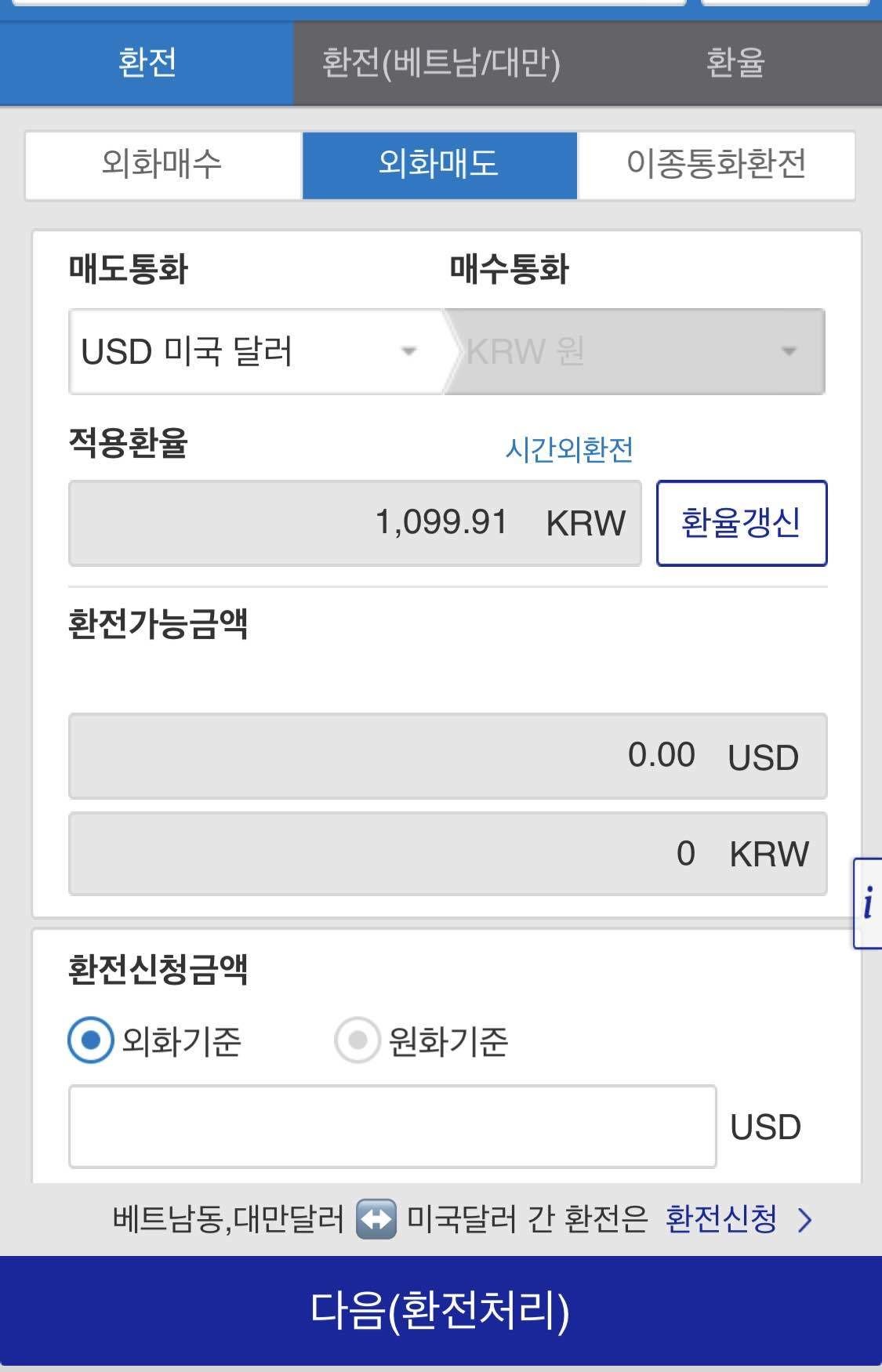The width and height of the screenshot is (882, 1372).
Task: Select the 원화기준 radio button
Action: [x=357, y=1039]
